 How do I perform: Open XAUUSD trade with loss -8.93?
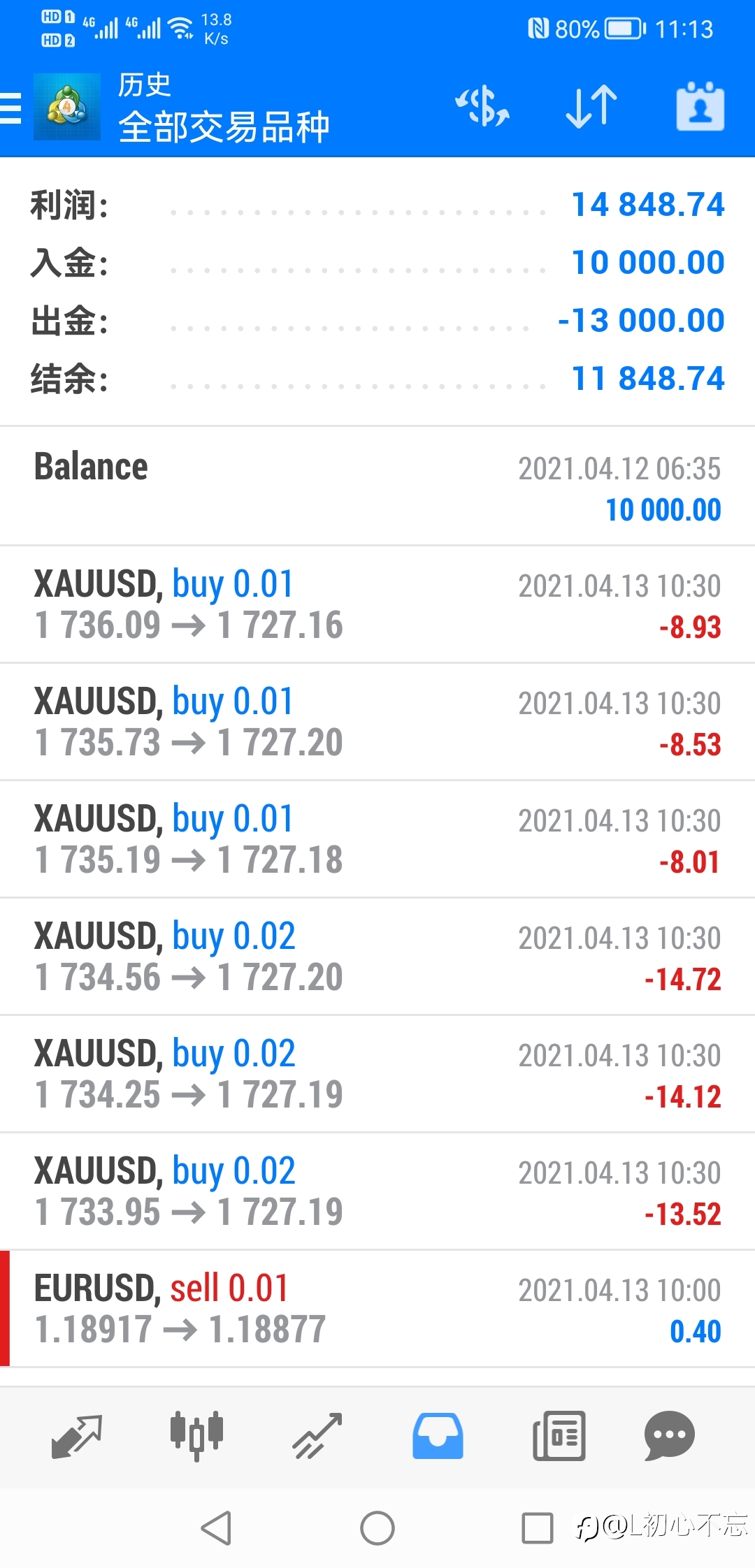coord(377,604)
